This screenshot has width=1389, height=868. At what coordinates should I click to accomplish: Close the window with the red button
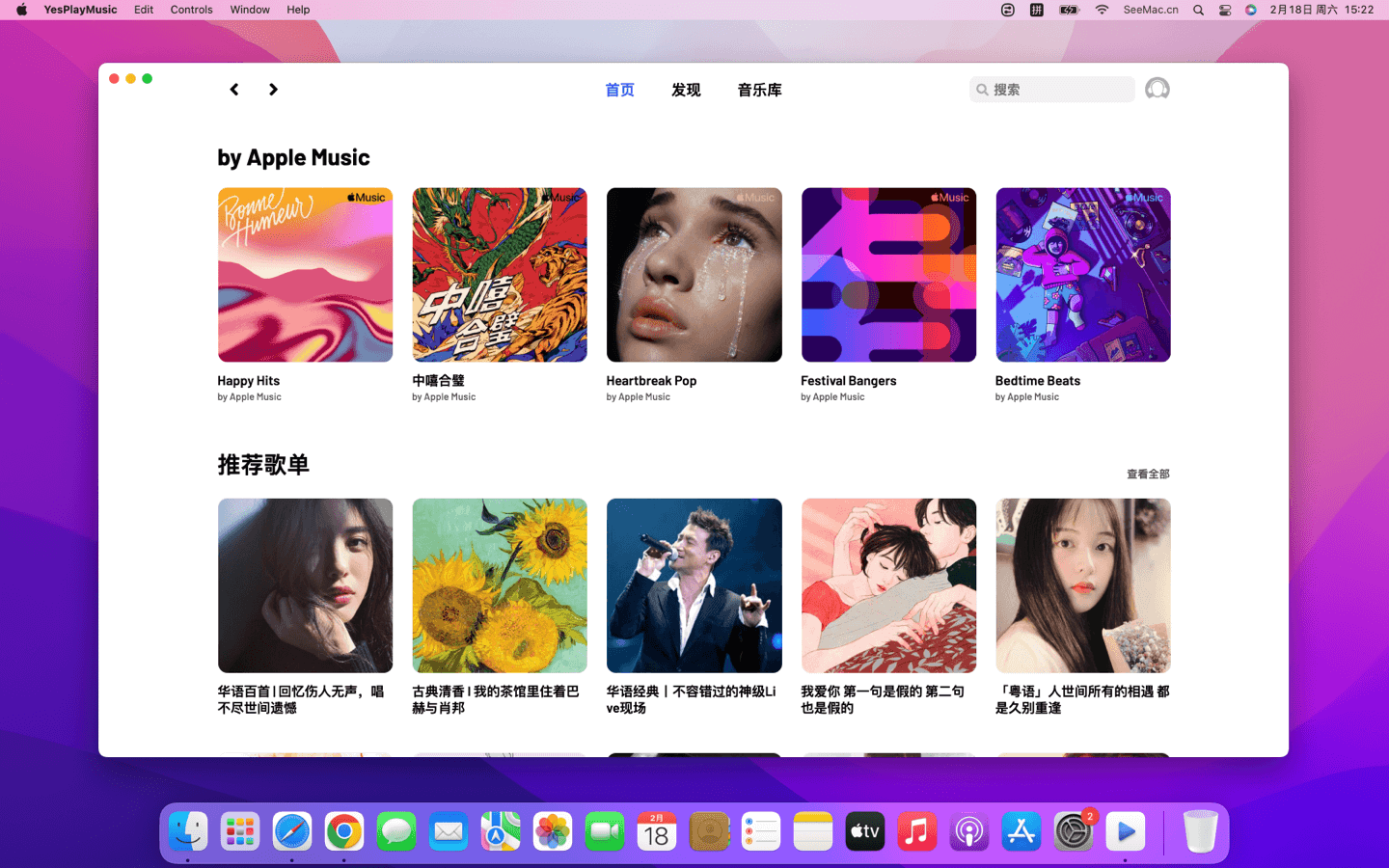[x=114, y=79]
